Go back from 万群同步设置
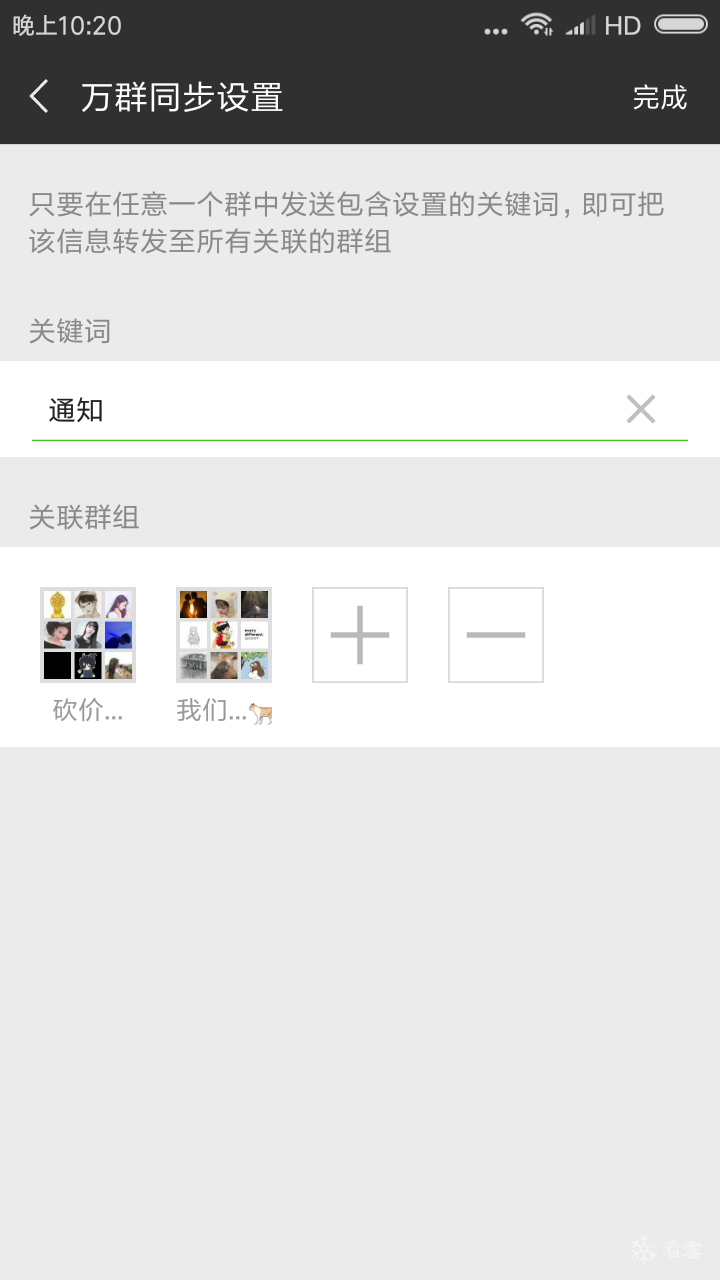The height and width of the screenshot is (1280, 720). tap(40, 97)
